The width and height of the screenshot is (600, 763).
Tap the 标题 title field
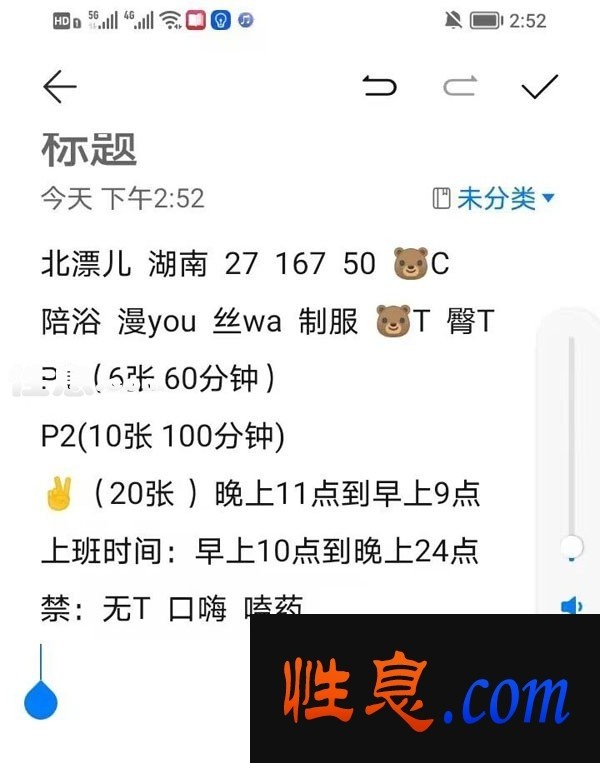(90, 149)
